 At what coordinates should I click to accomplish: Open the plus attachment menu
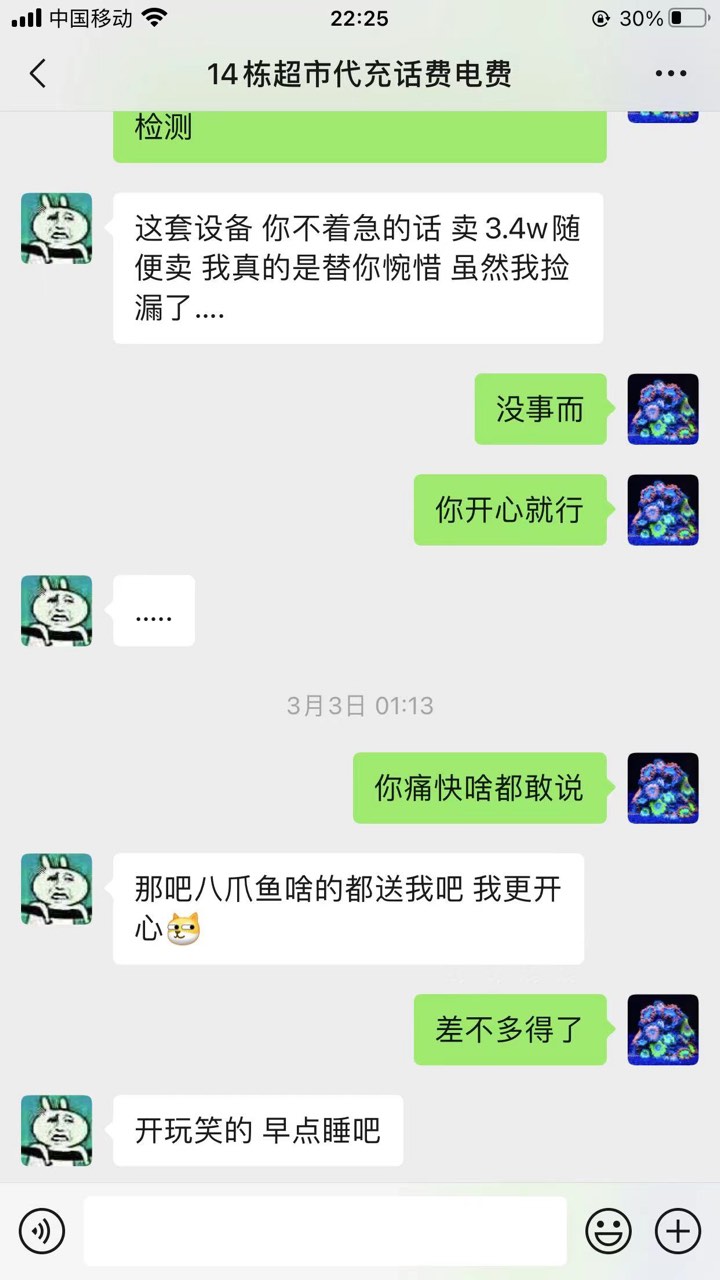point(677,1231)
